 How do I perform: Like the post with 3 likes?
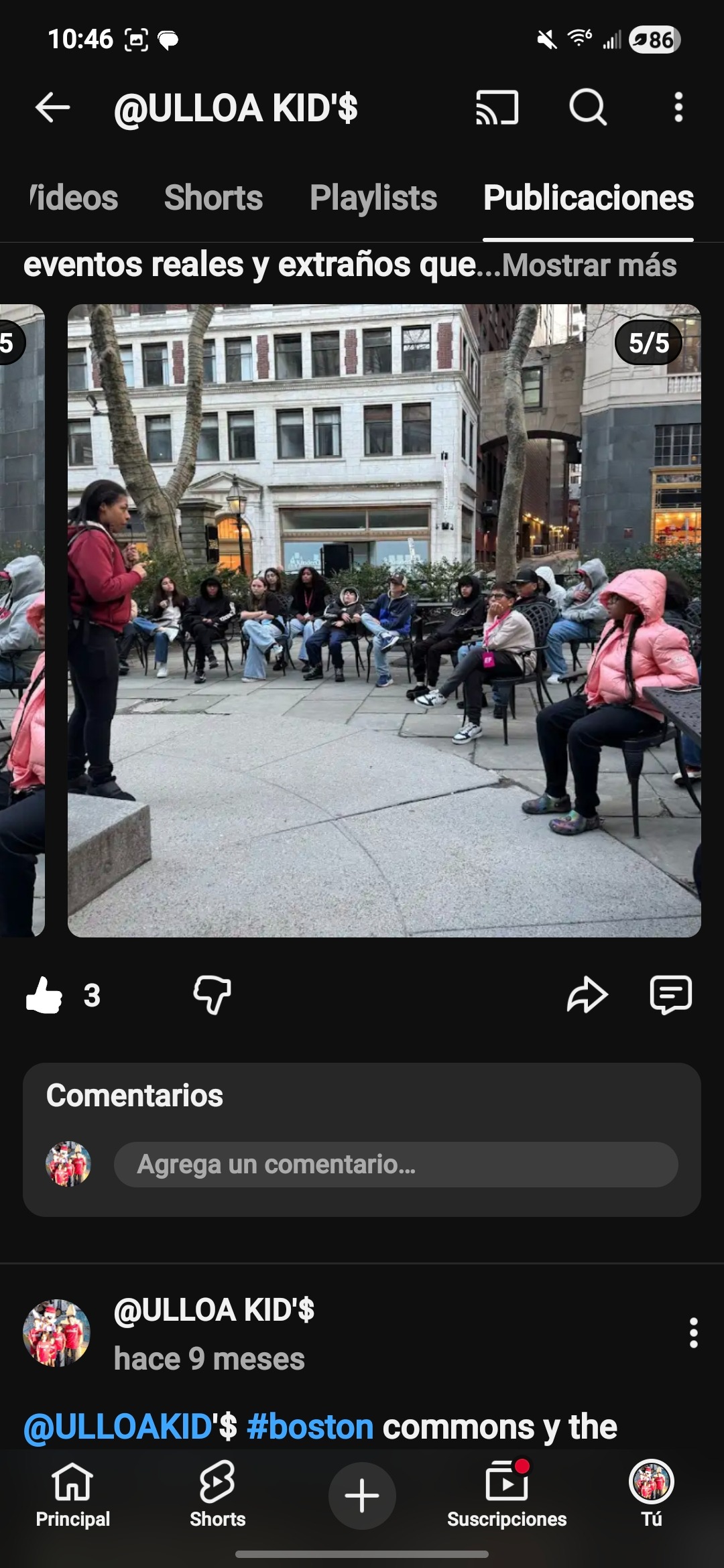44,994
